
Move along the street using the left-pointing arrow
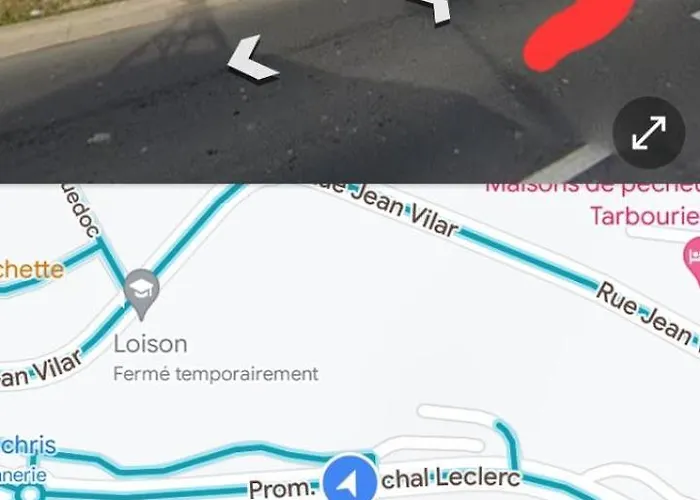pyautogui.click(x=253, y=59)
